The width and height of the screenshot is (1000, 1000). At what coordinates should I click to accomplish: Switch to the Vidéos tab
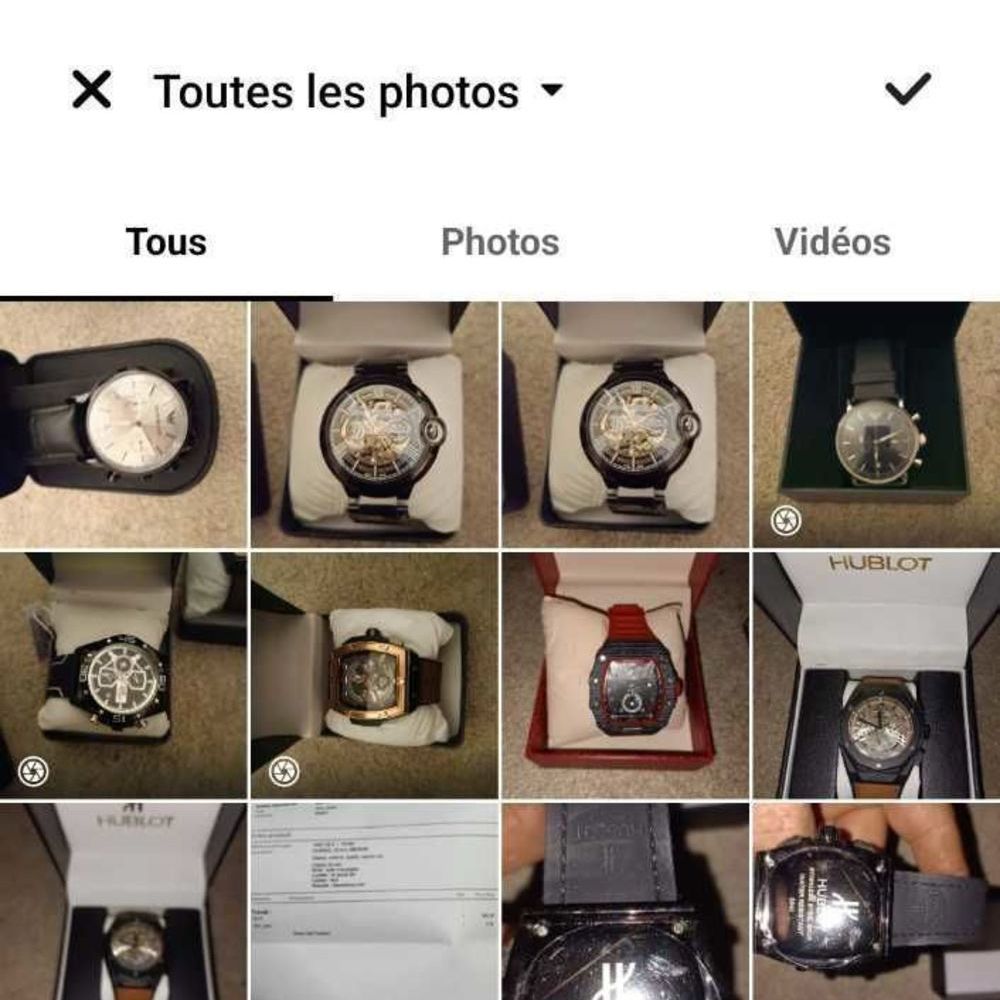[x=832, y=242]
